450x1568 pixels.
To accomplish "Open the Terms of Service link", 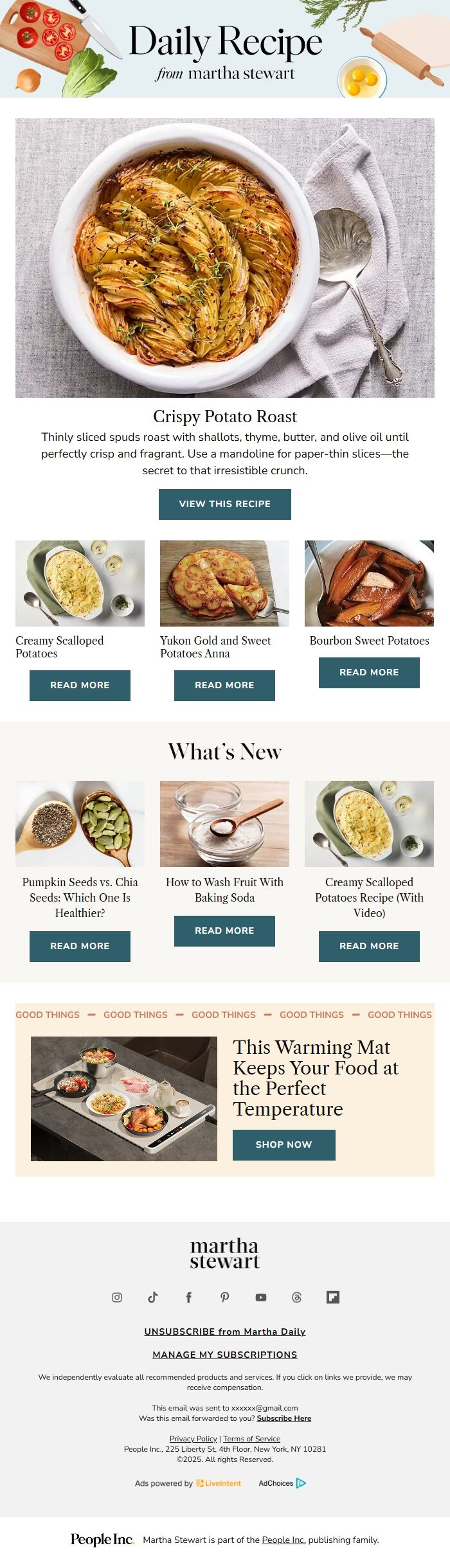I will 251,1439.
